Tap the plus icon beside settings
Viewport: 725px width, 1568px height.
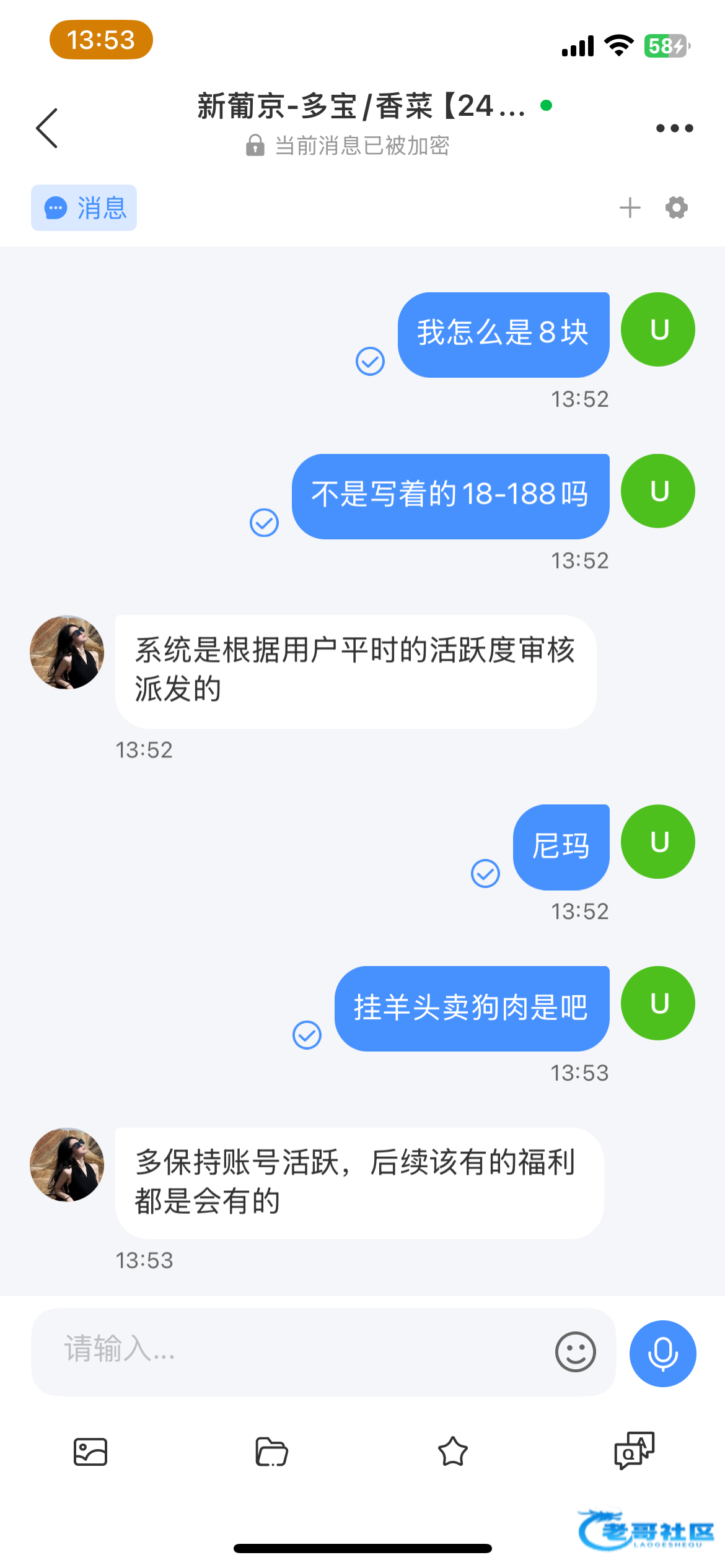(x=630, y=208)
